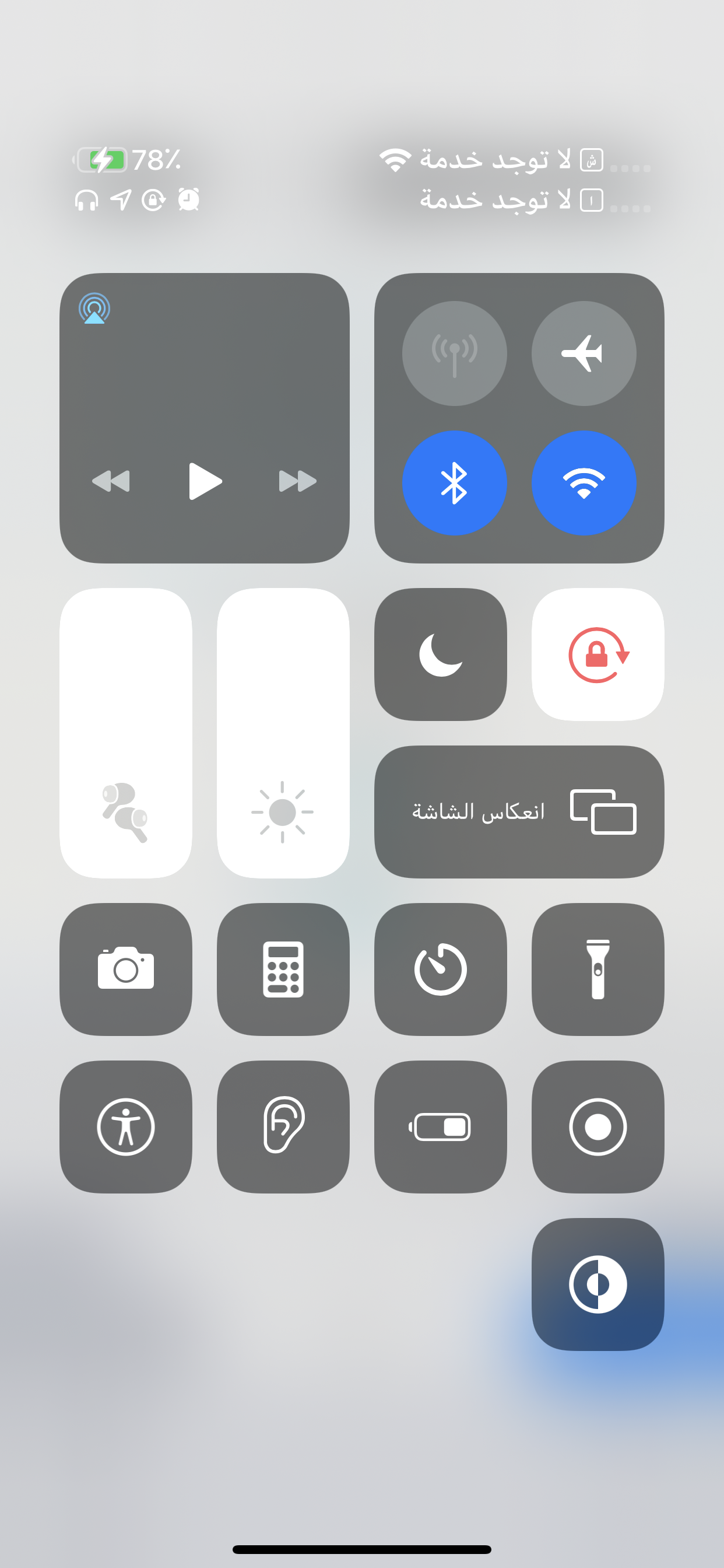Turn on the flashlight

pyautogui.click(x=598, y=969)
